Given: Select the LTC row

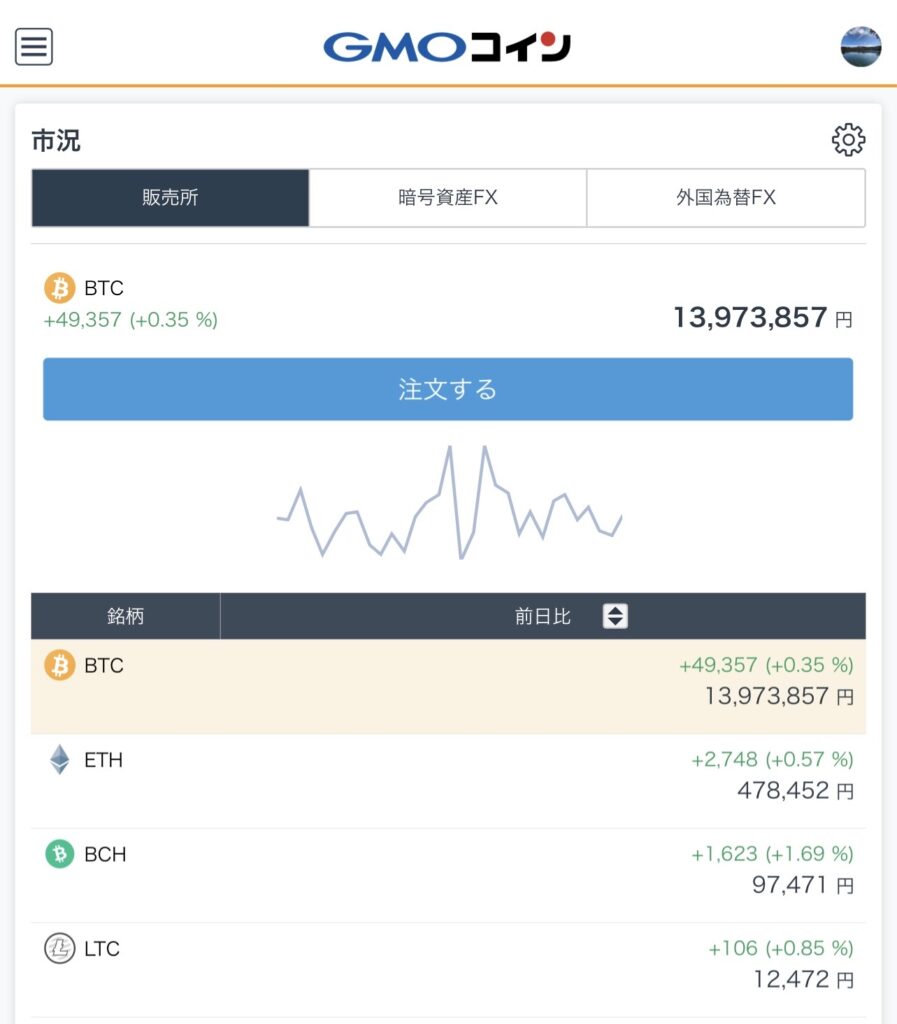Looking at the screenshot, I should 447,968.
